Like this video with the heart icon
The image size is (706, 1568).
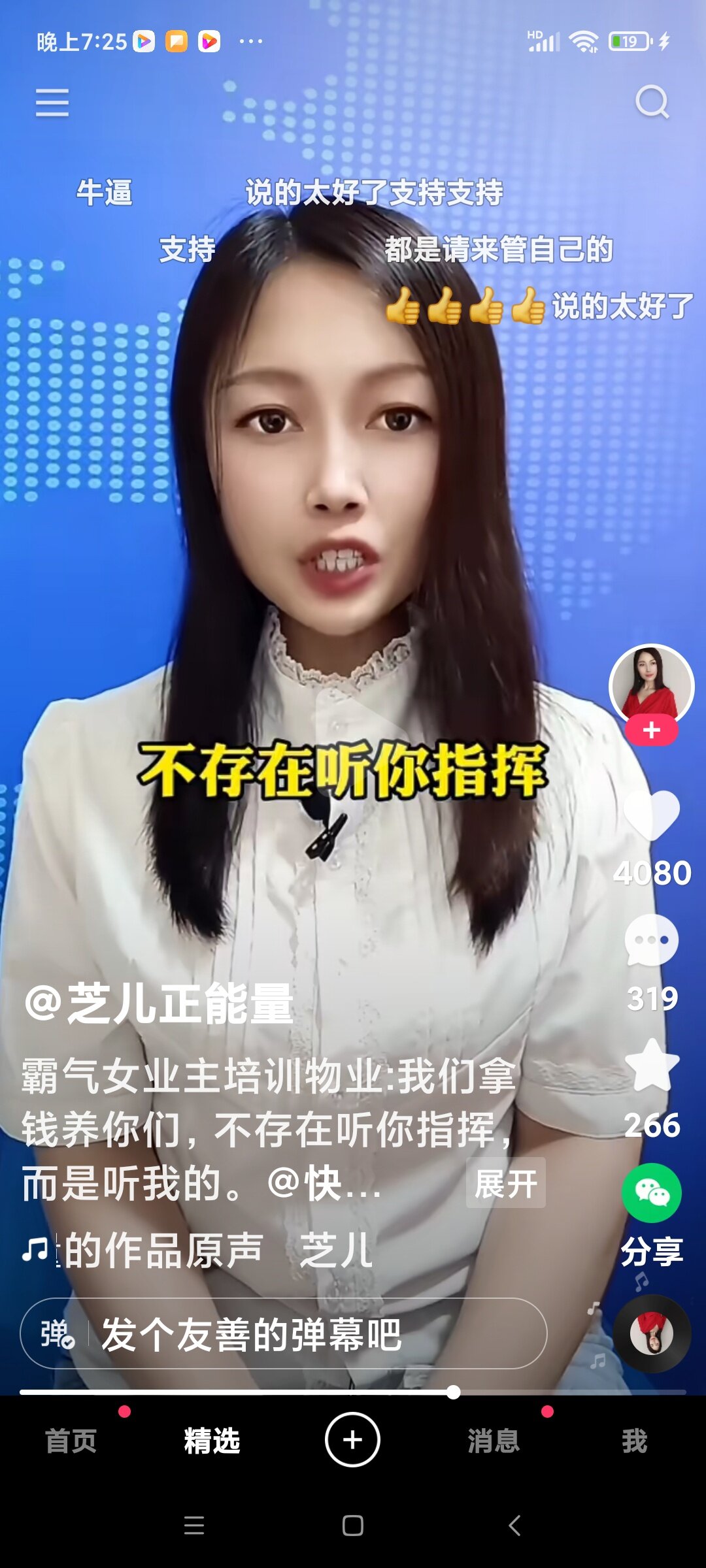point(651,815)
